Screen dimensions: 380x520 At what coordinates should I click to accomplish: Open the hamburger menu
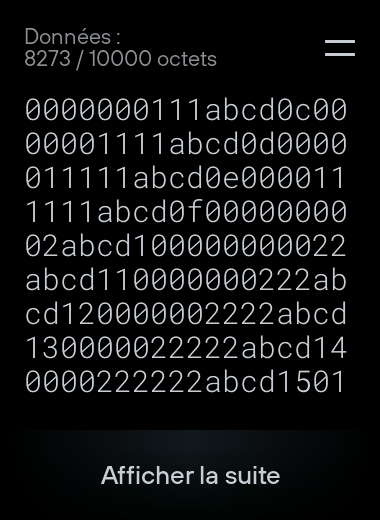point(340,48)
